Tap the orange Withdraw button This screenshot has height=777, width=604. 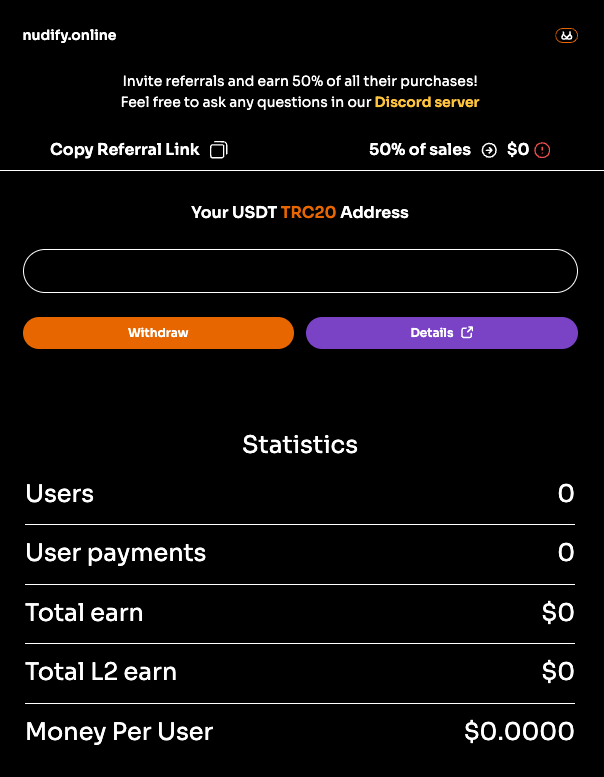coord(158,333)
